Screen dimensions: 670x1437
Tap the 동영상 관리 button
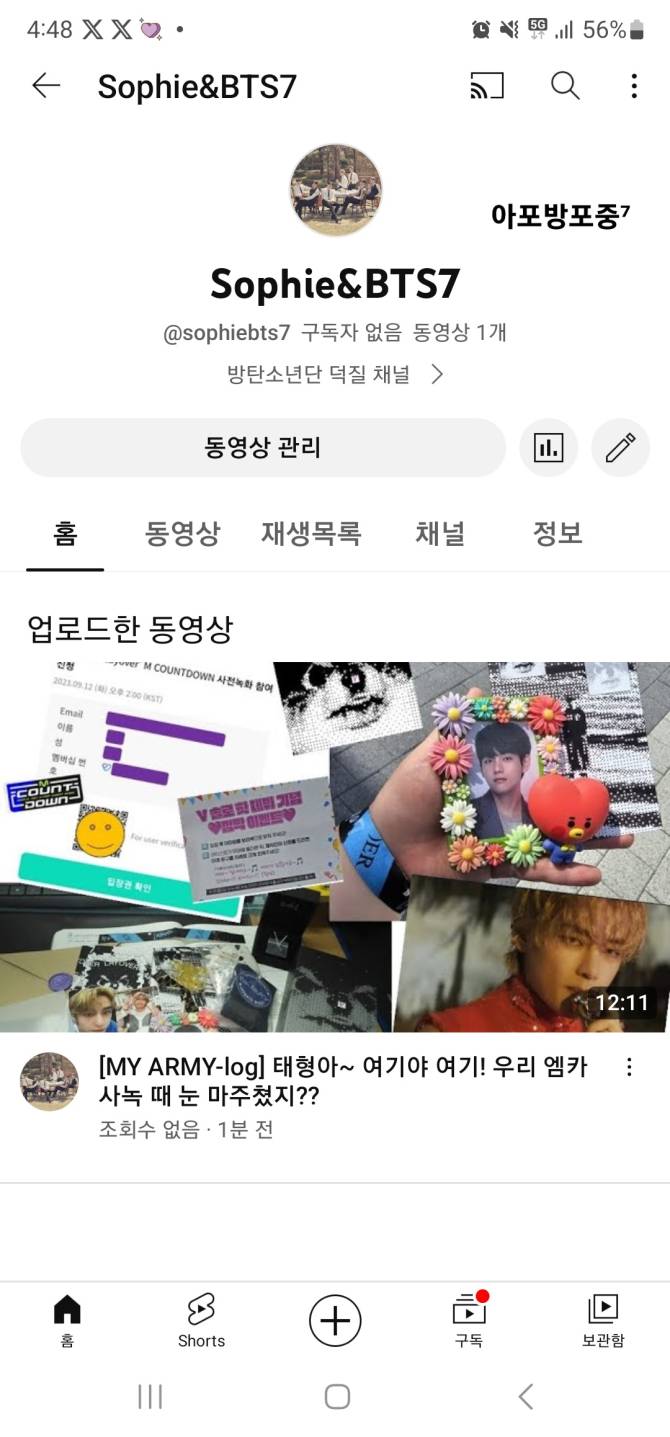click(x=263, y=447)
